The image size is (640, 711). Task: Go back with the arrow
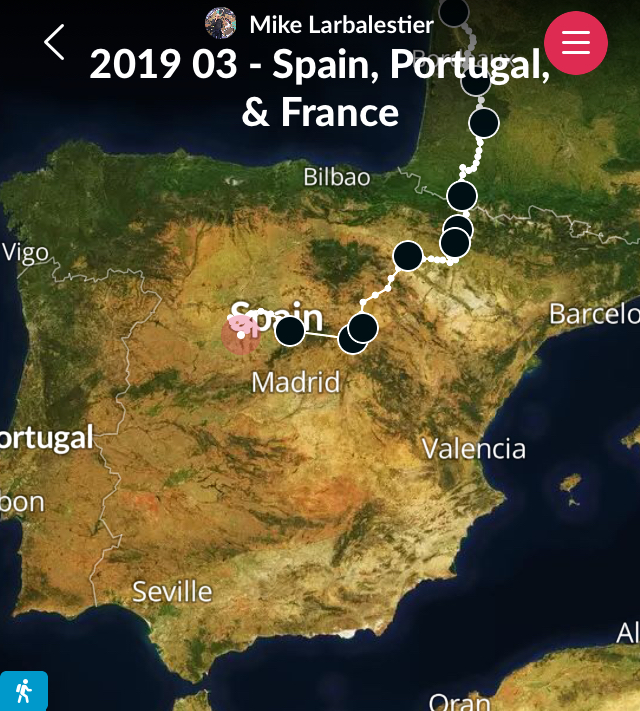point(54,42)
